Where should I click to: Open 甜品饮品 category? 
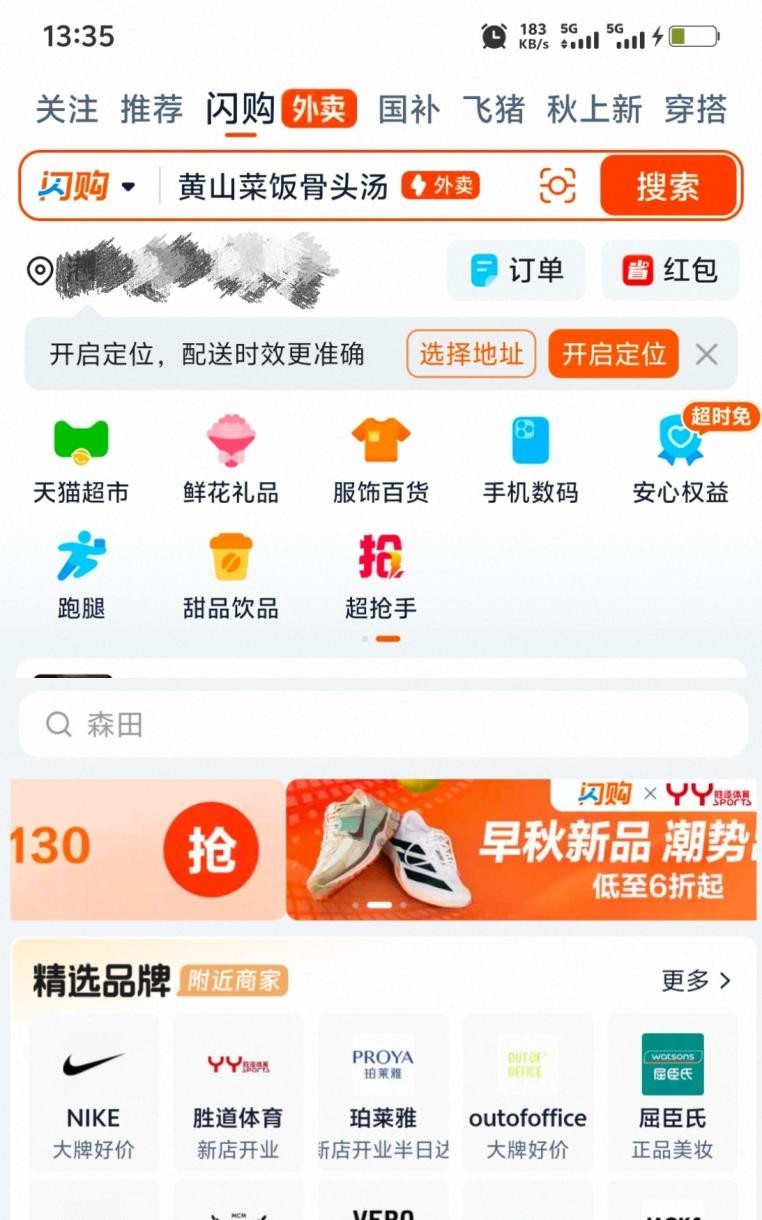coord(231,576)
